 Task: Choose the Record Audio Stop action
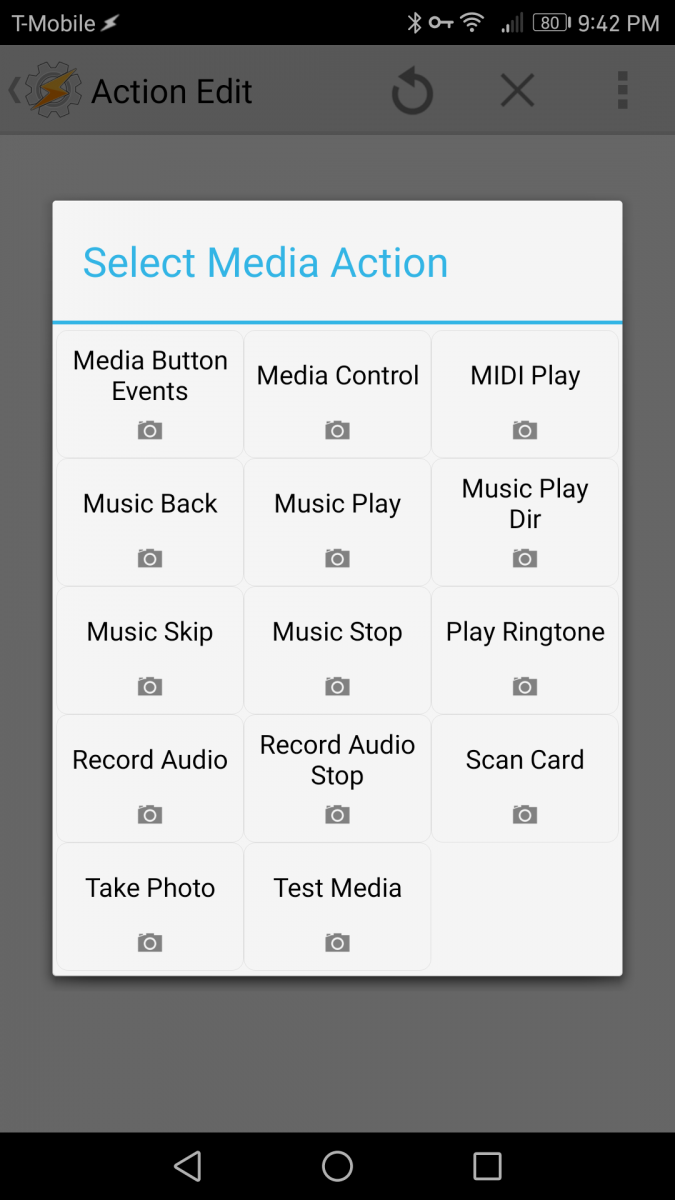(337, 778)
